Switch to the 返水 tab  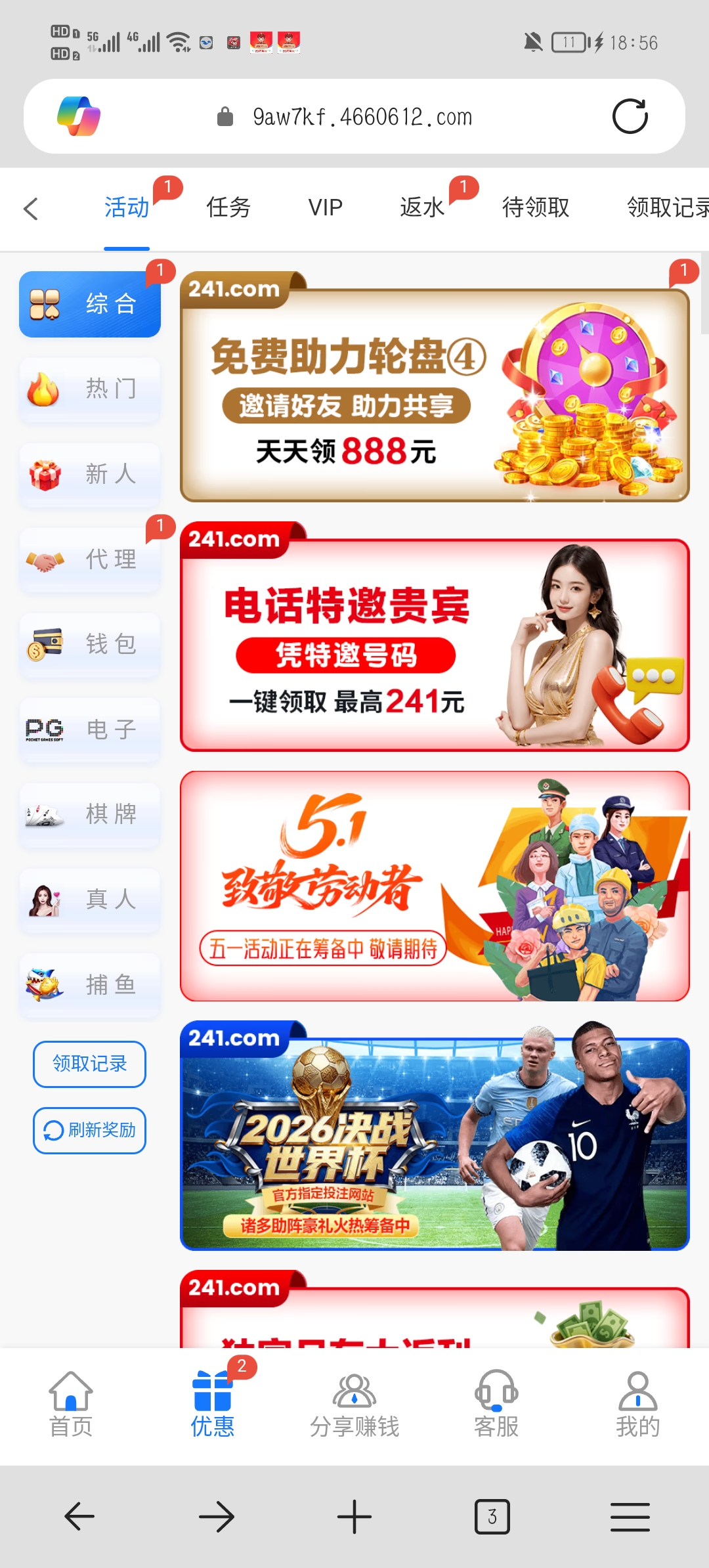(422, 207)
